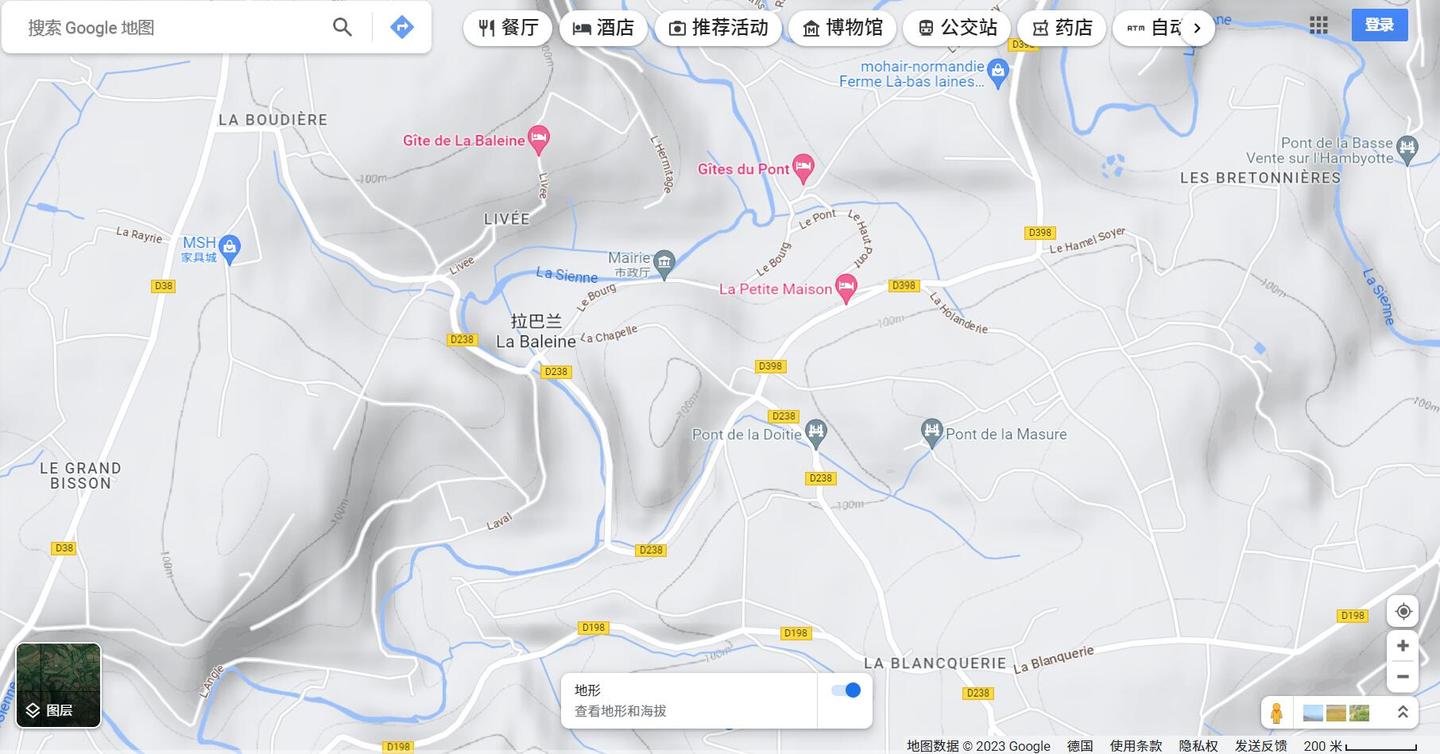The image size is (1440, 754).
Task: Tap the 登录 sign-in button
Action: click(x=1379, y=25)
